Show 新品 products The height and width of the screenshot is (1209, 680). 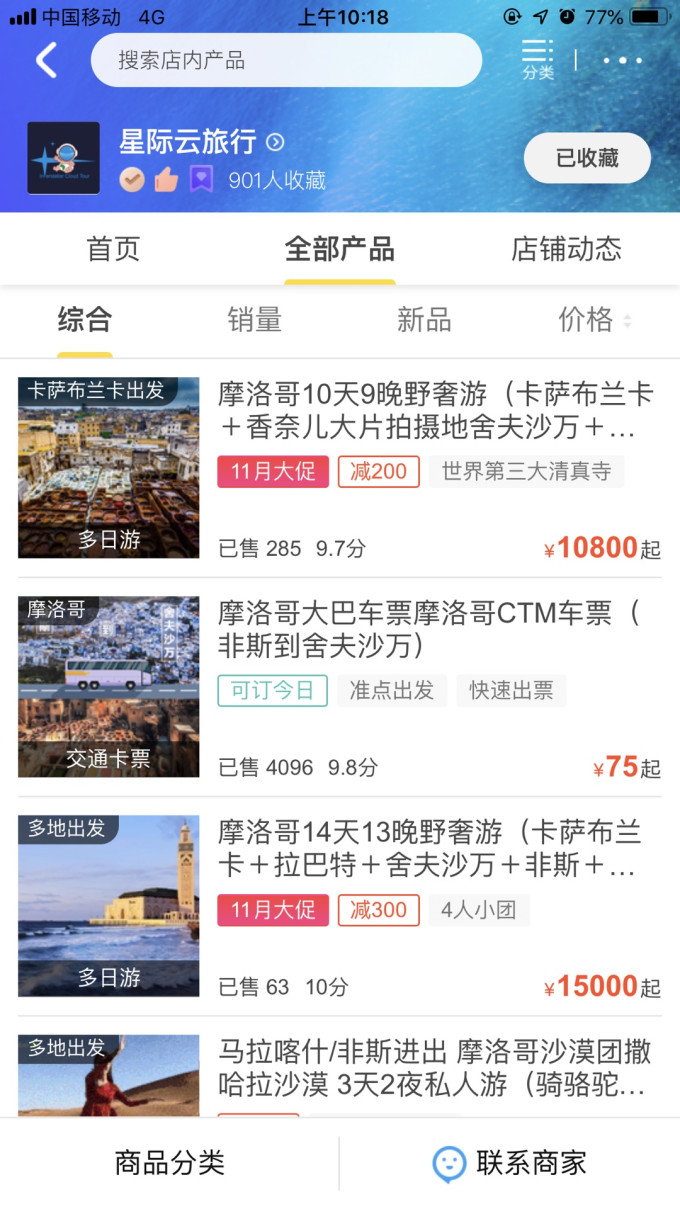(424, 320)
